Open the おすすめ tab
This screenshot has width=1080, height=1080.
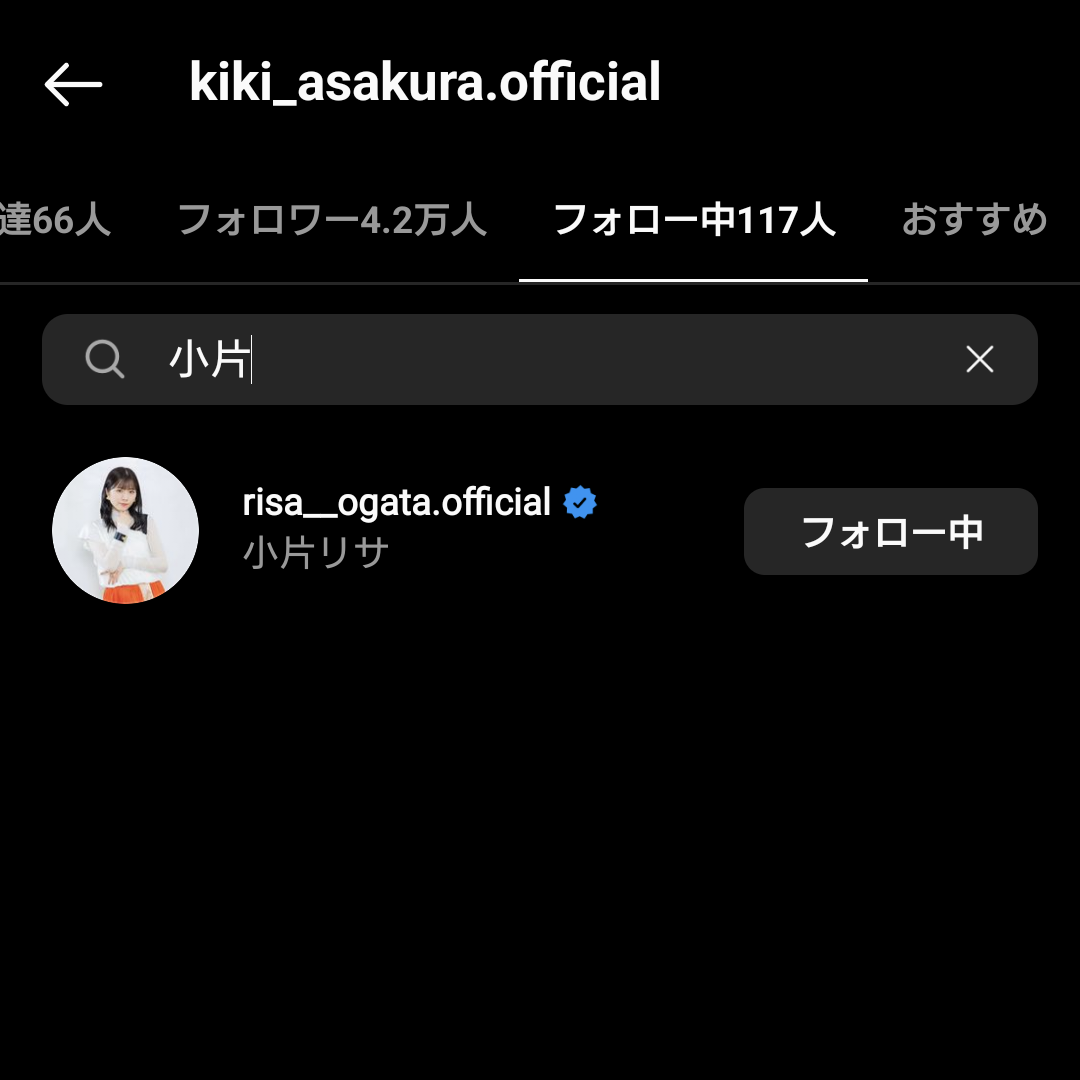(x=974, y=220)
